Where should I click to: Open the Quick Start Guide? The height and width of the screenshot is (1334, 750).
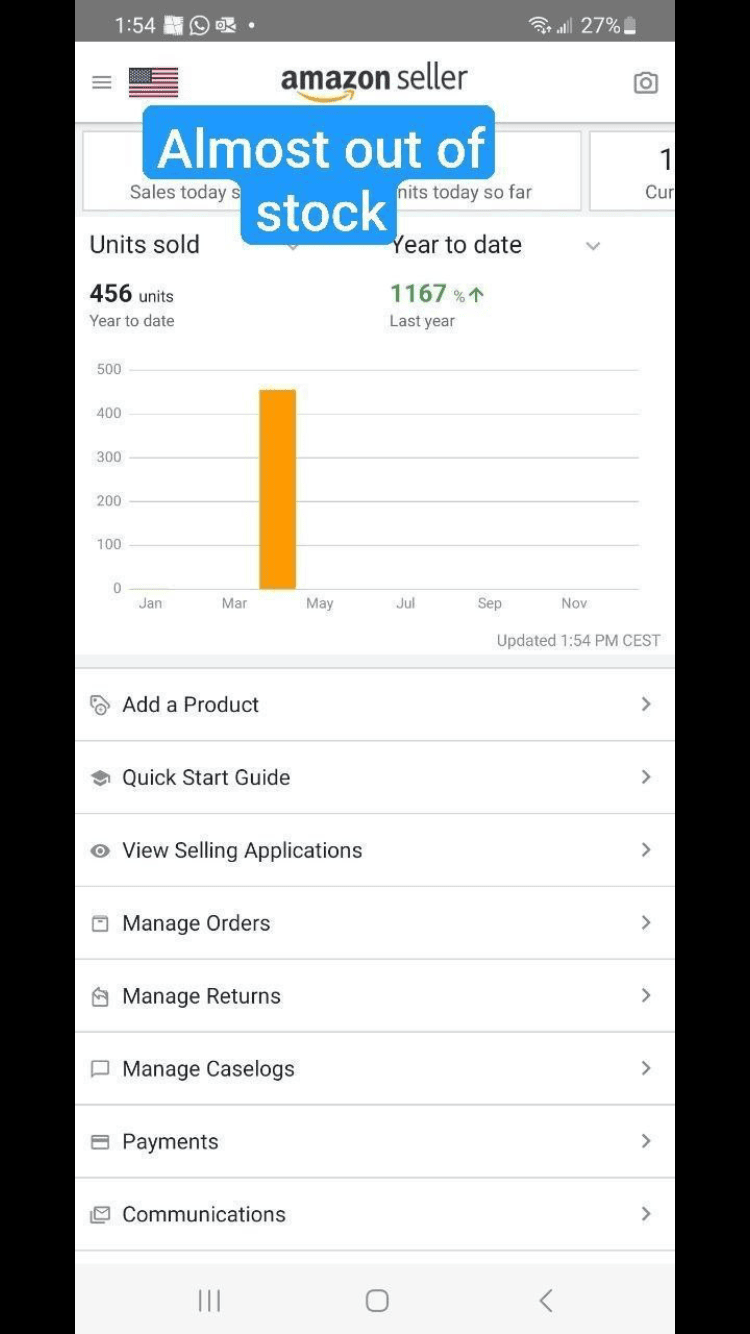375,778
